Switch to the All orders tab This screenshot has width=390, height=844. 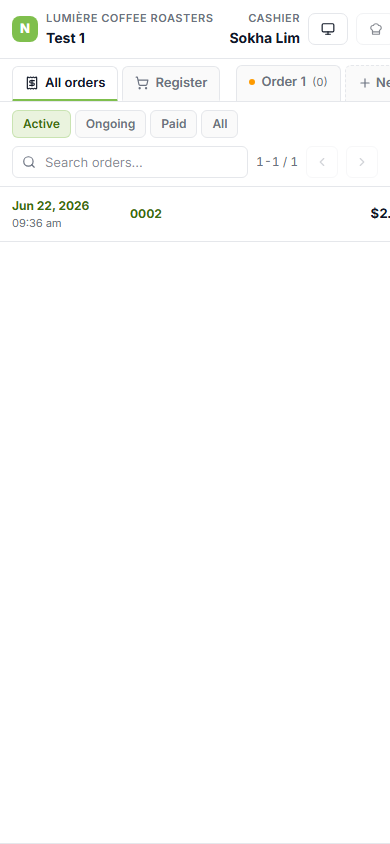pos(65,83)
